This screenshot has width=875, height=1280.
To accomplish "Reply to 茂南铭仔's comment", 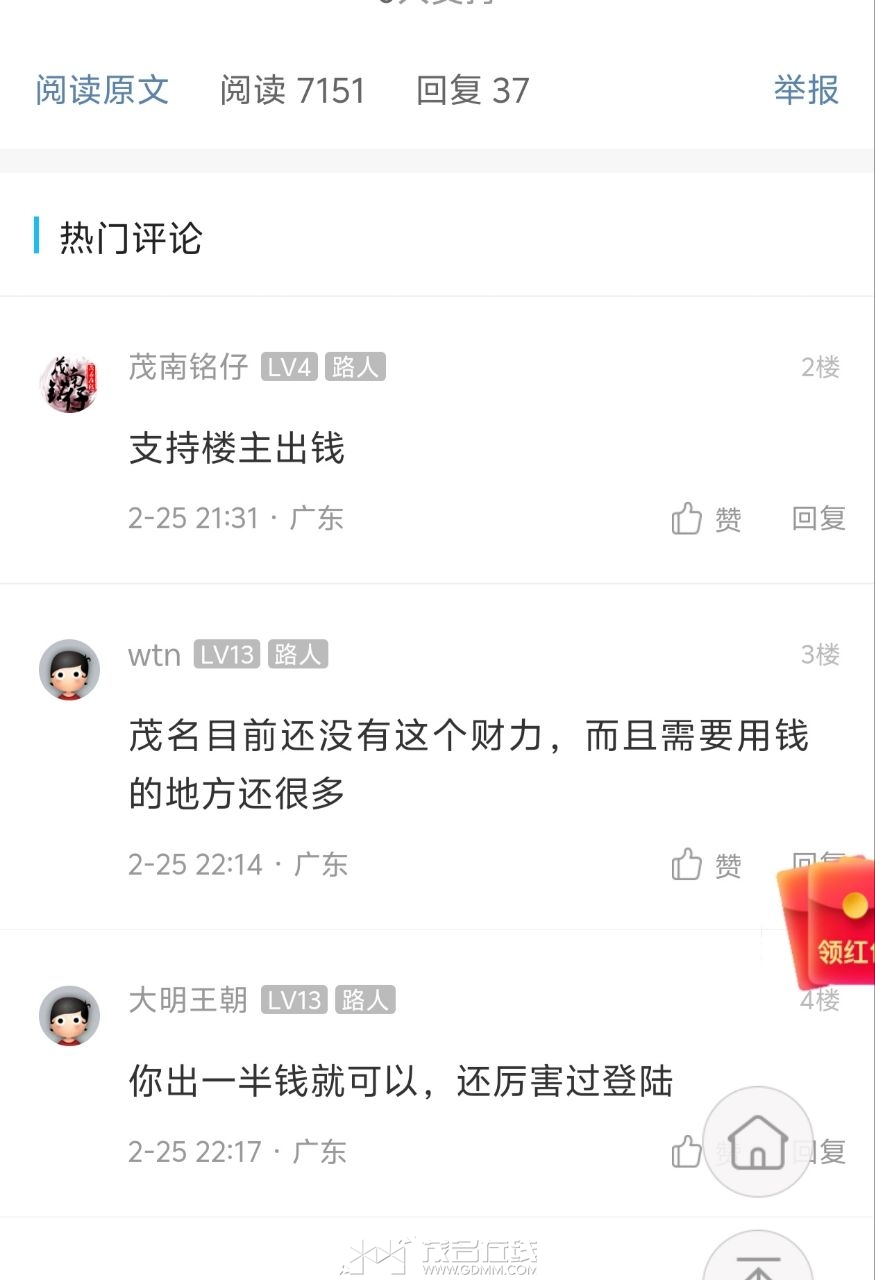I will (x=818, y=519).
